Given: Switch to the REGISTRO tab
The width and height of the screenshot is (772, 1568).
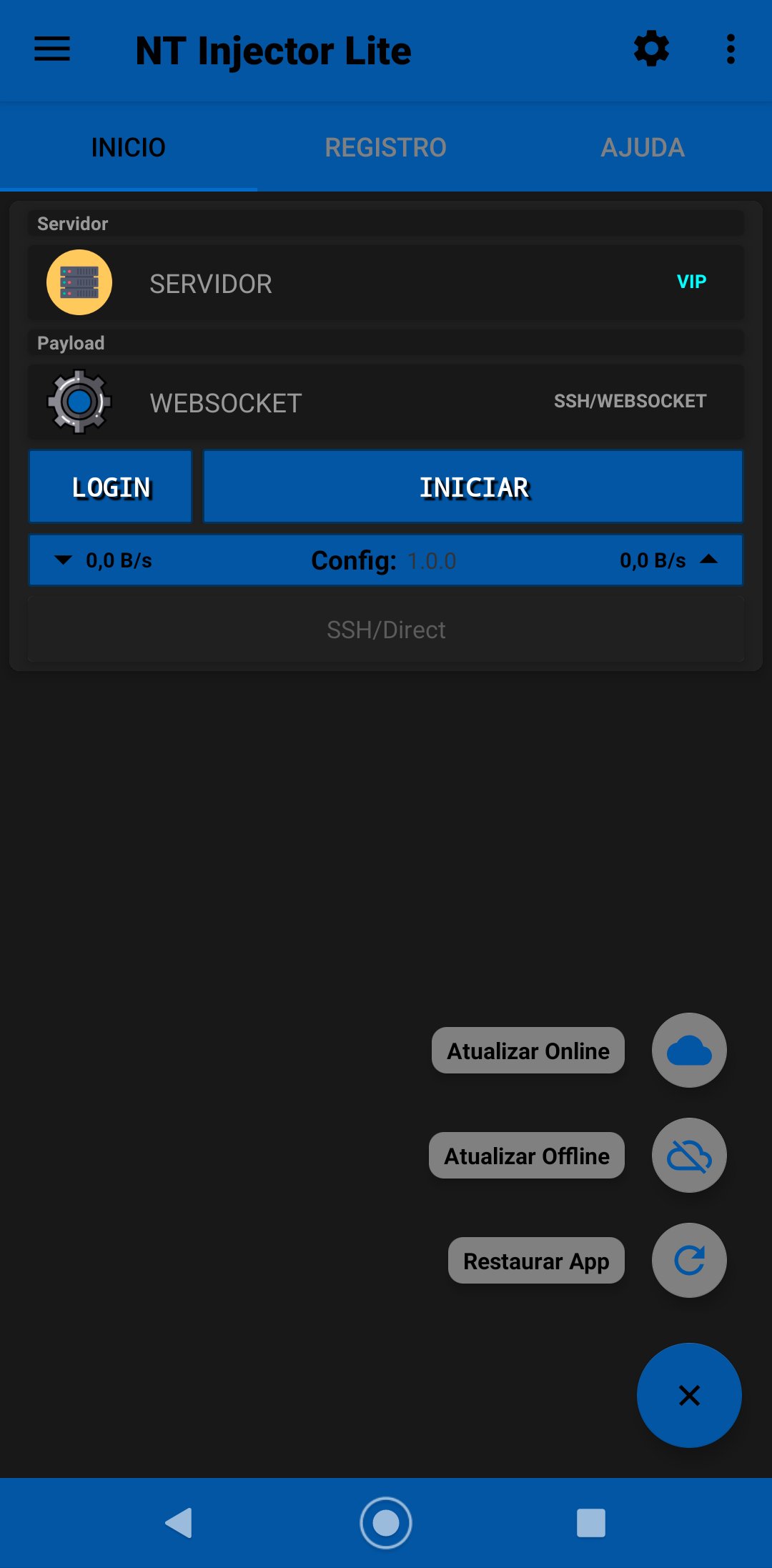Looking at the screenshot, I should point(386,147).
